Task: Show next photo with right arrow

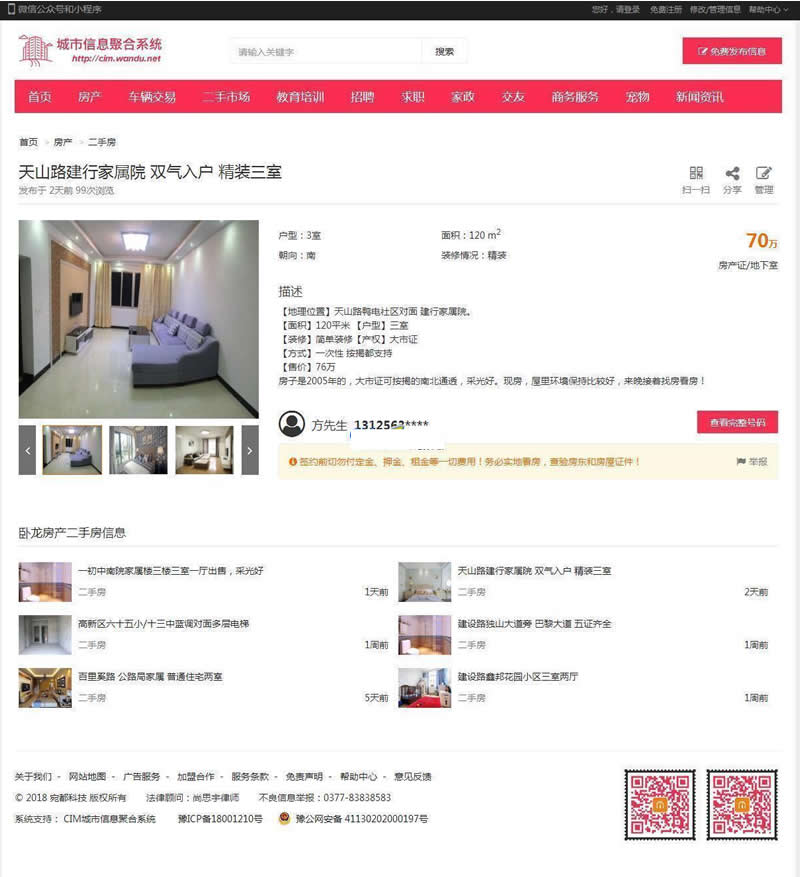Action: [250, 450]
